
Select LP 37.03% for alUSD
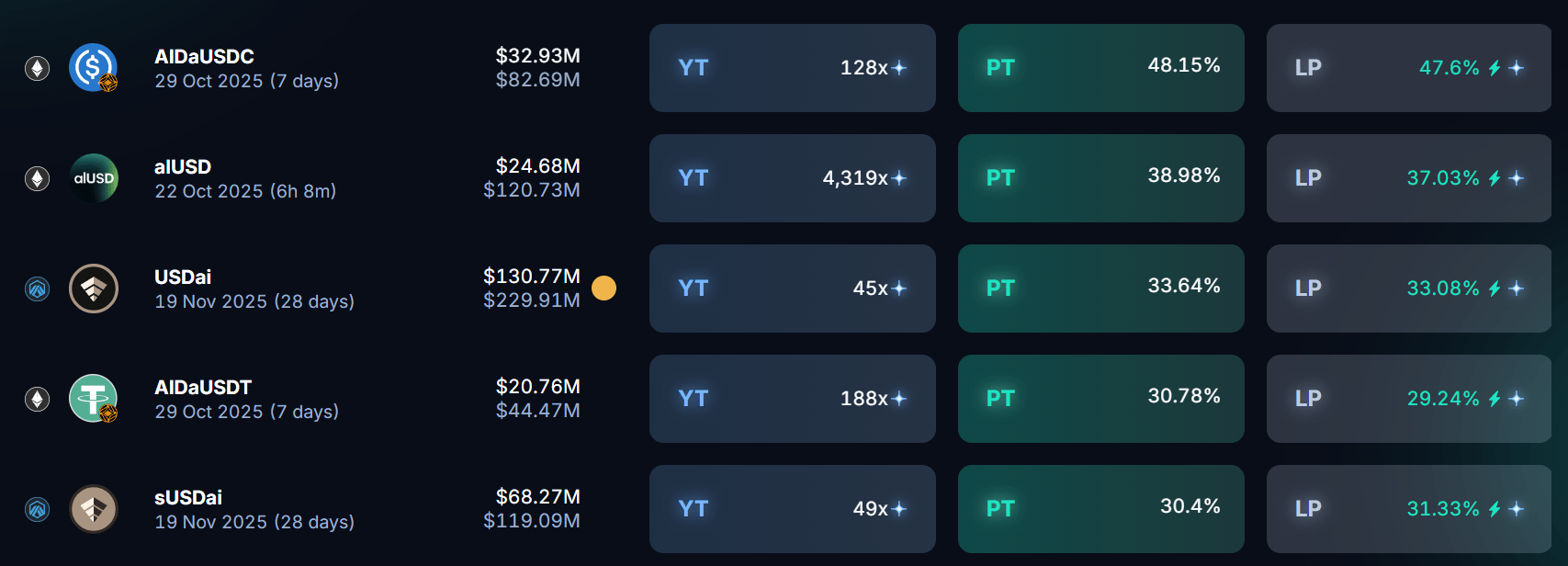1408,178
